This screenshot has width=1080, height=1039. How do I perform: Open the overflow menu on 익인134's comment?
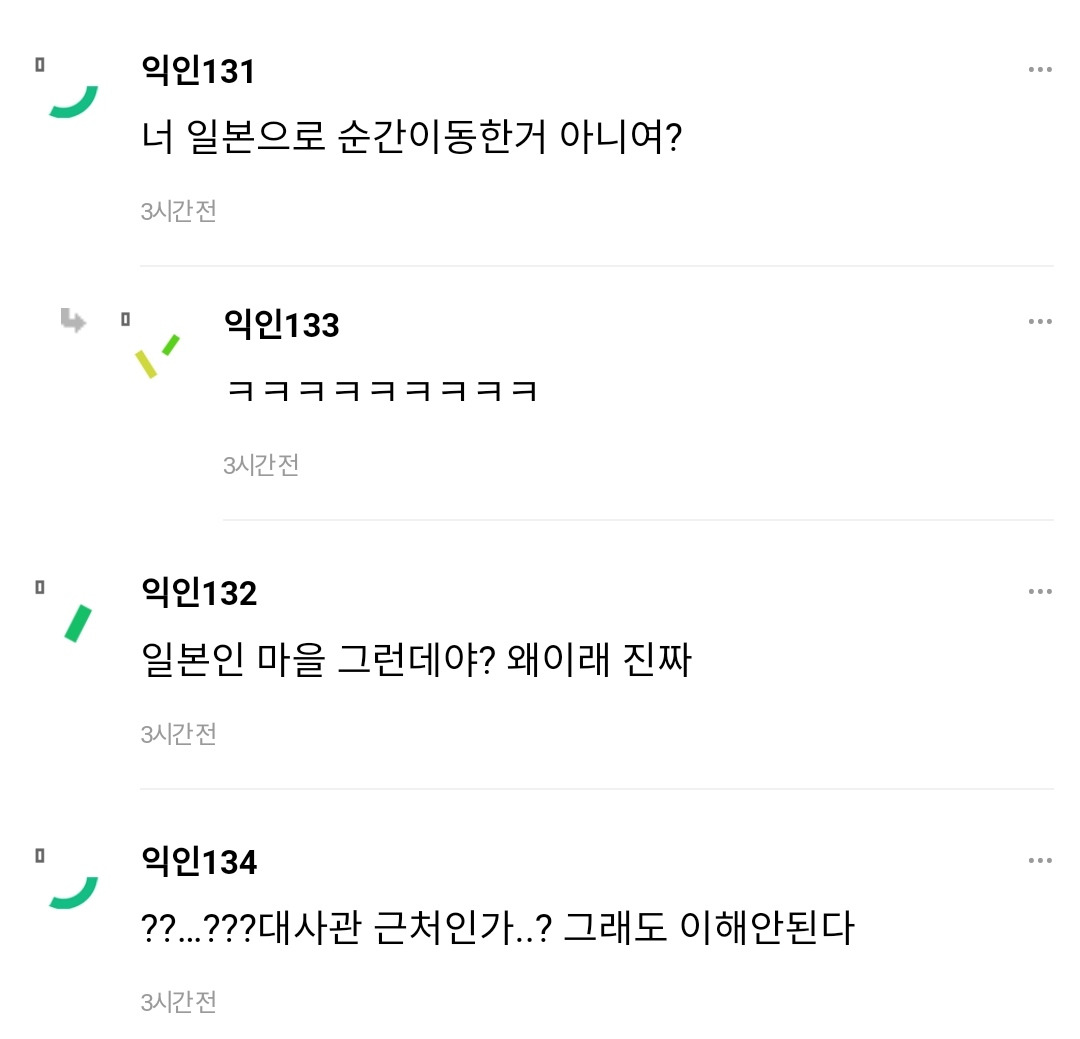pos(1040,860)
